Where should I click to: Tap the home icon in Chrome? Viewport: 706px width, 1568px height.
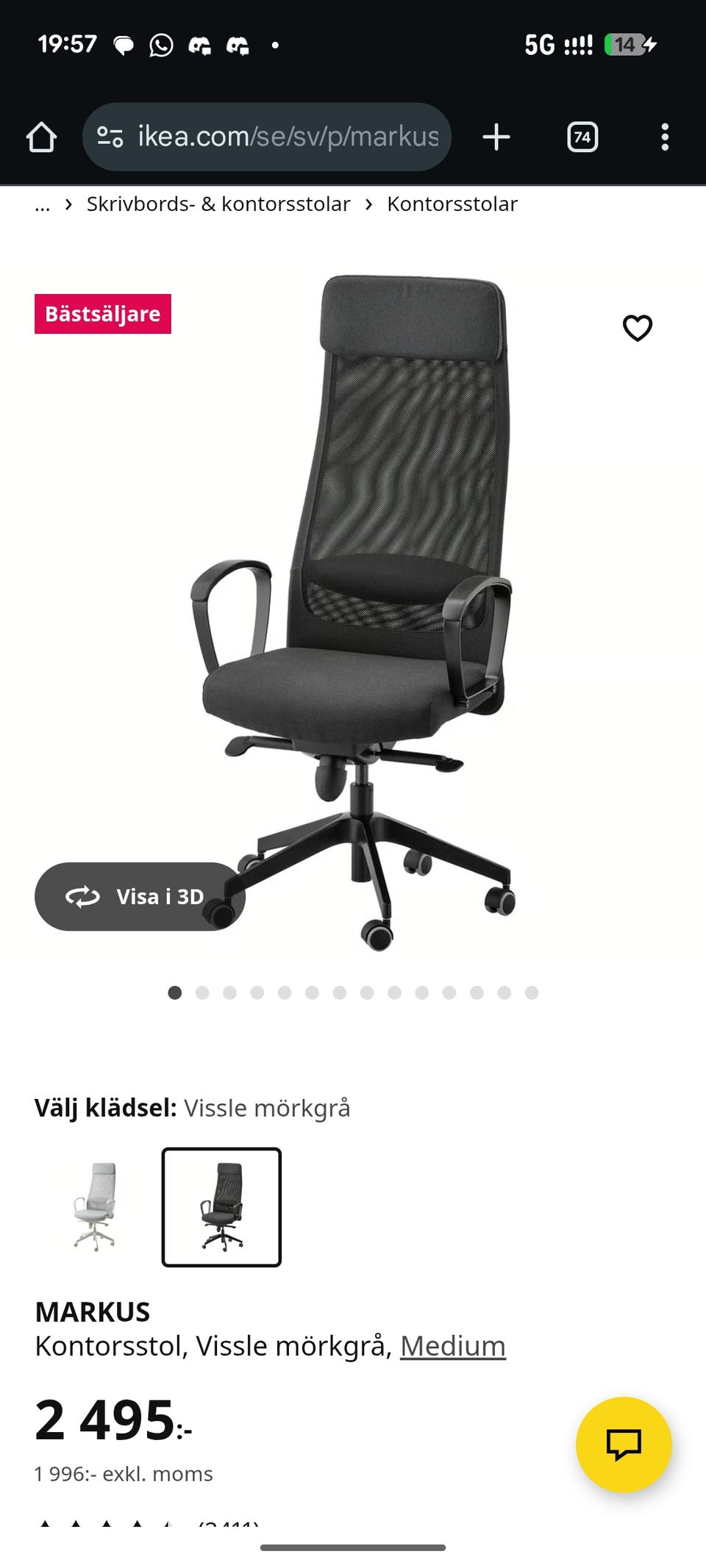point(41,137)
